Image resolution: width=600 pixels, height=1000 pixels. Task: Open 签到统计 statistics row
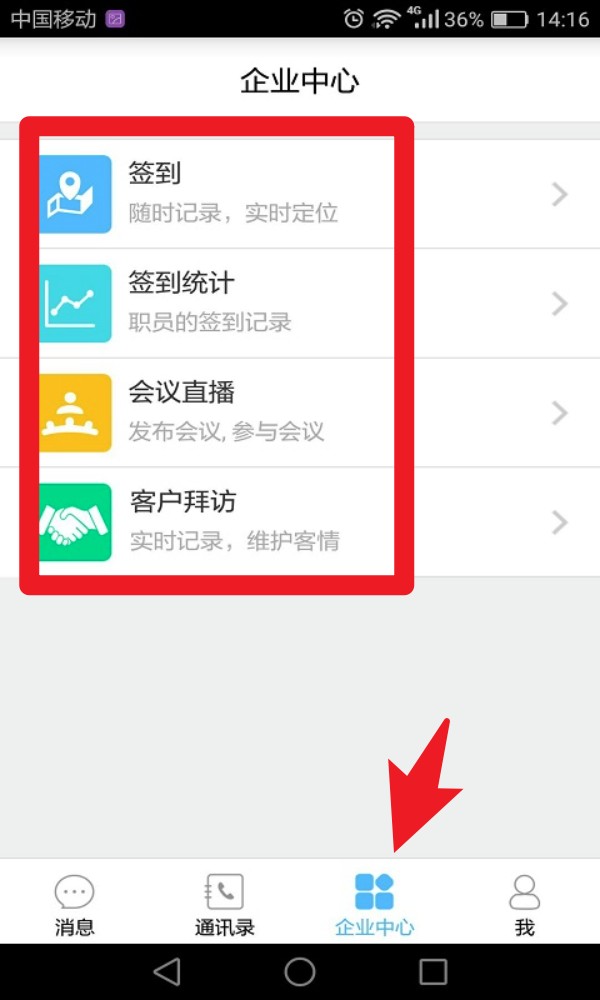click(300, 303)
